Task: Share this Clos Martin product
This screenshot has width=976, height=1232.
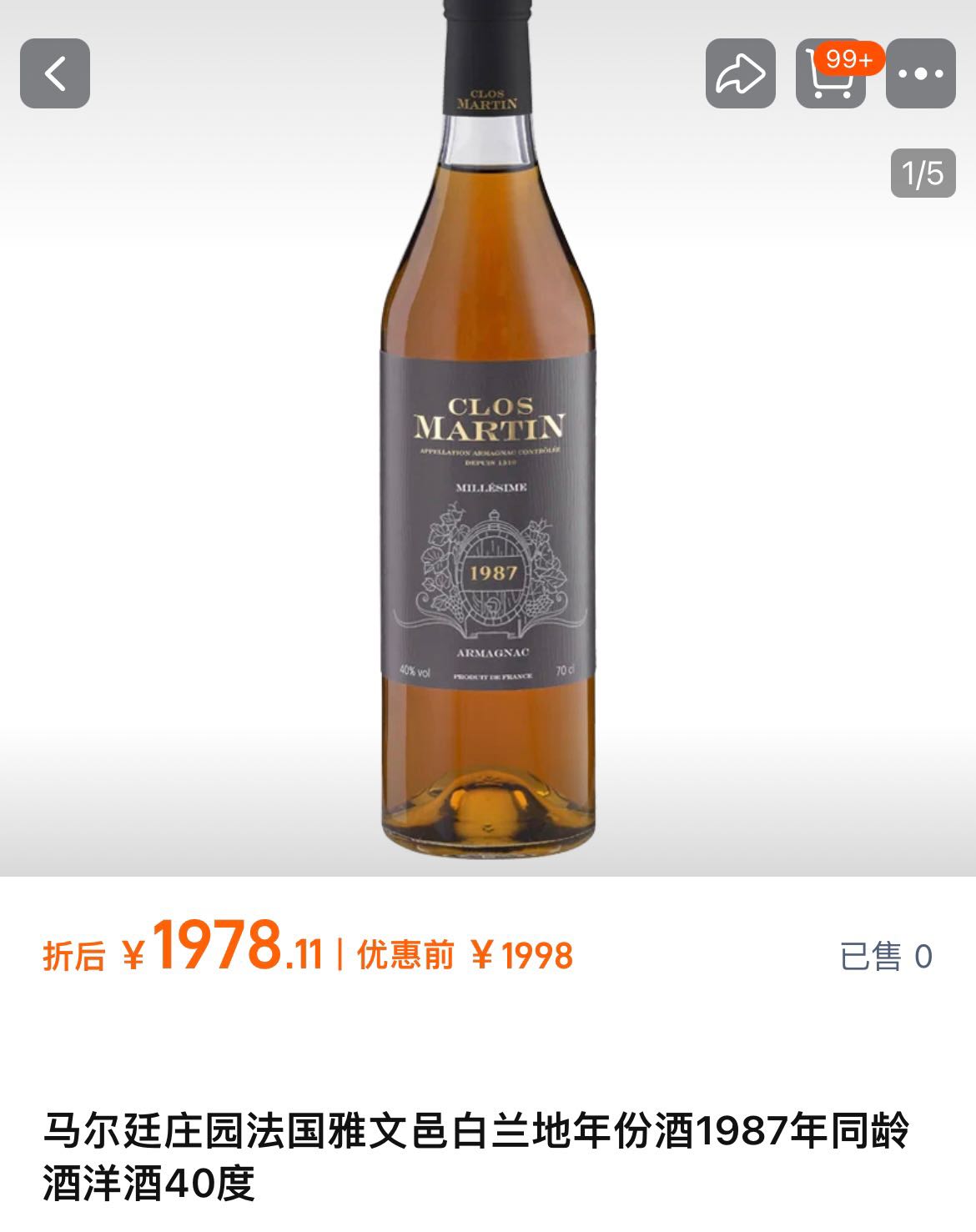Action: click(x=740, y=73)
